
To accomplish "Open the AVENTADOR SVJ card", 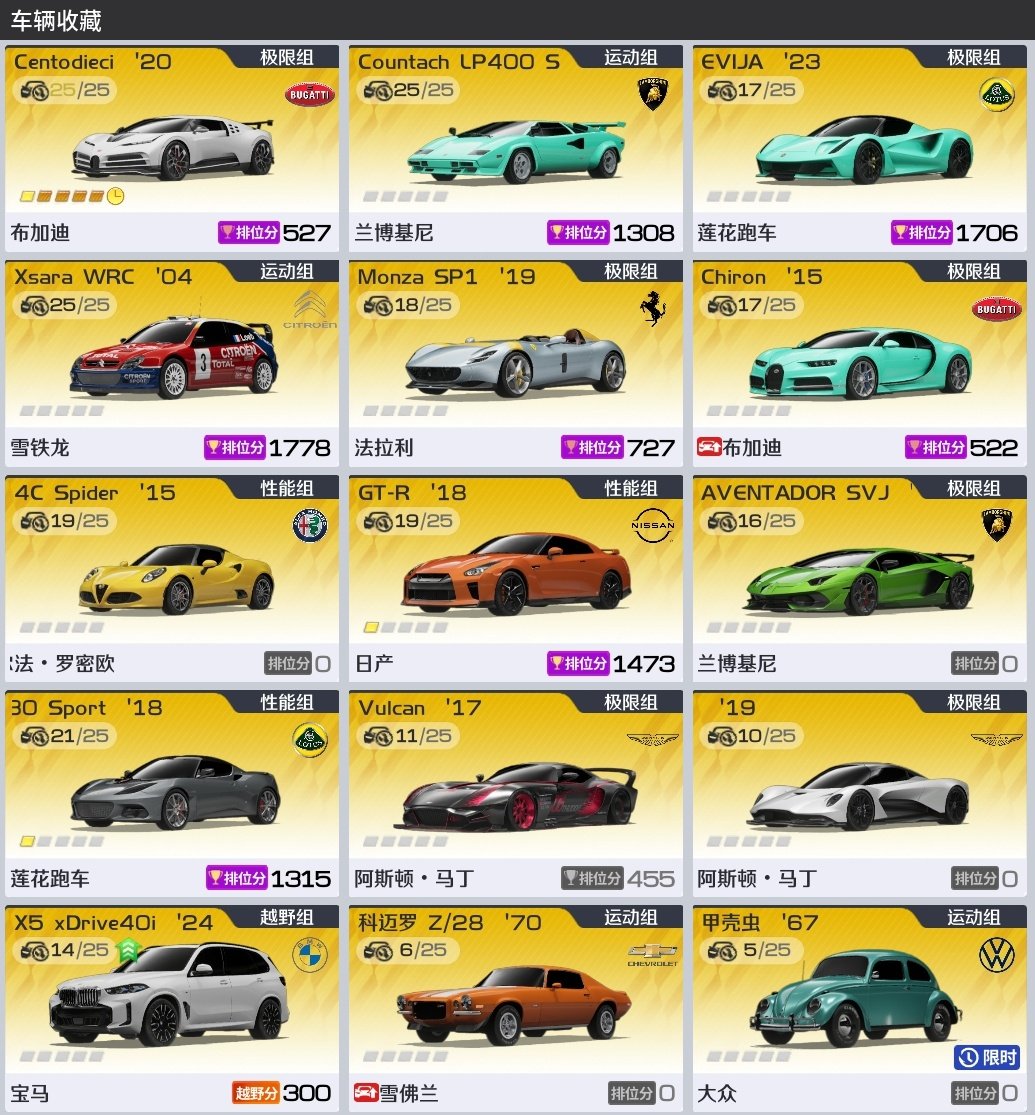I will 859,578.
